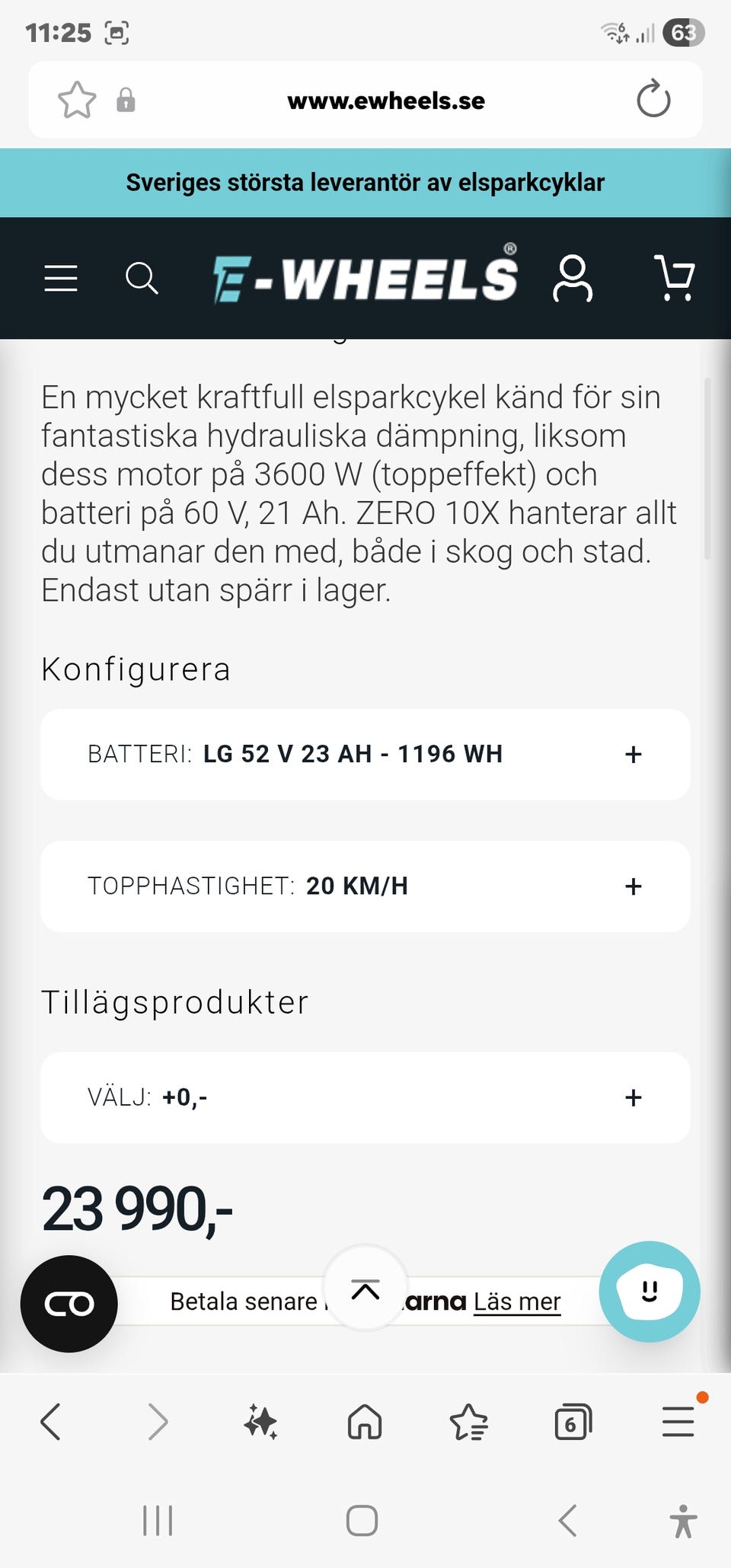Open the user account icon
The image size is (731, 1568).
pyautogui.click(x=573, y=279)
